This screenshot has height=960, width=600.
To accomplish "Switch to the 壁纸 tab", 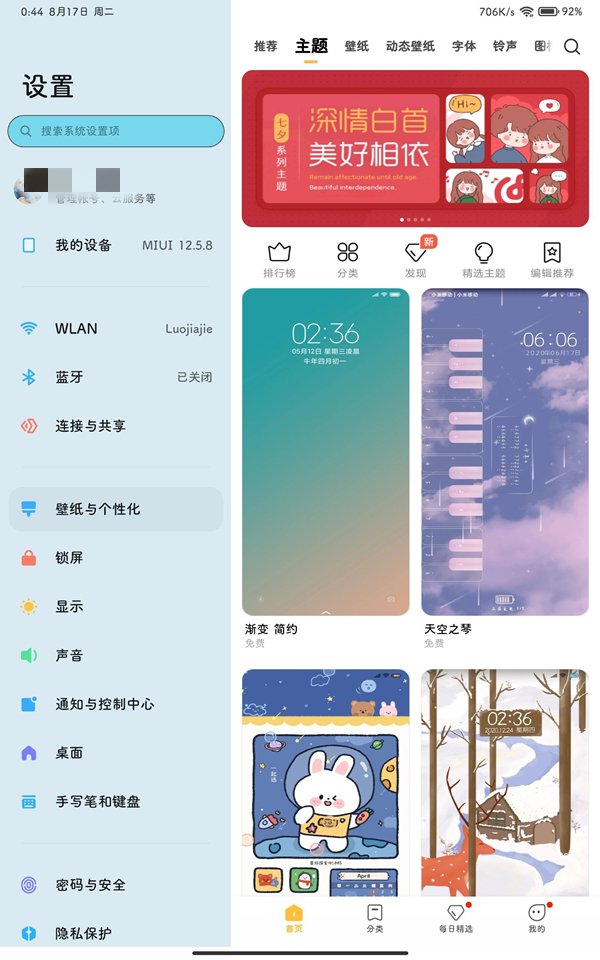I will 357,47.
